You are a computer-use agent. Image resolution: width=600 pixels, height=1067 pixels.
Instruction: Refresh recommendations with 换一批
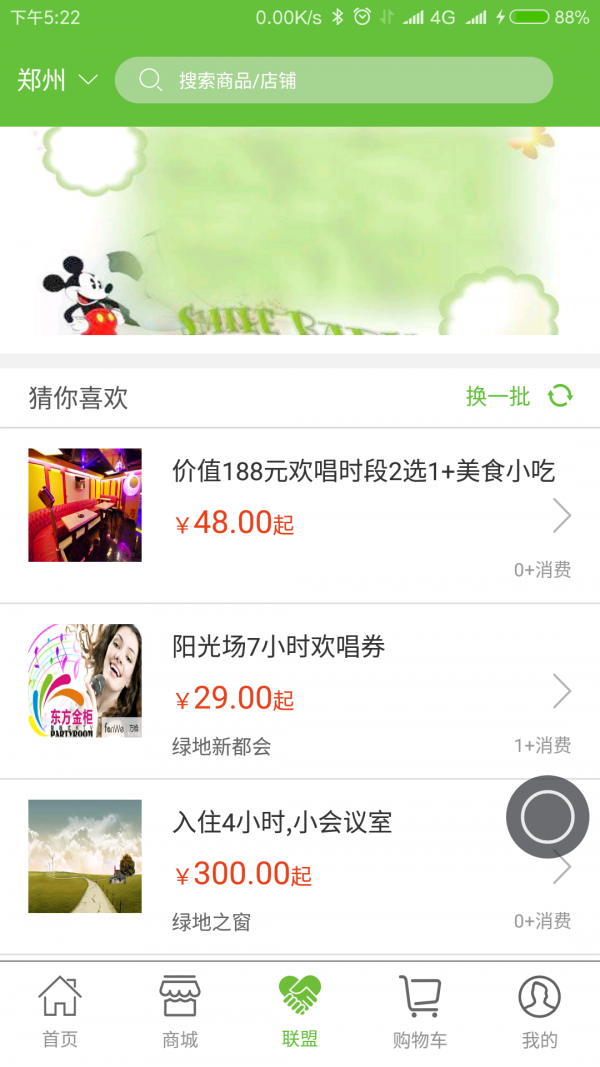click(518, 396)
